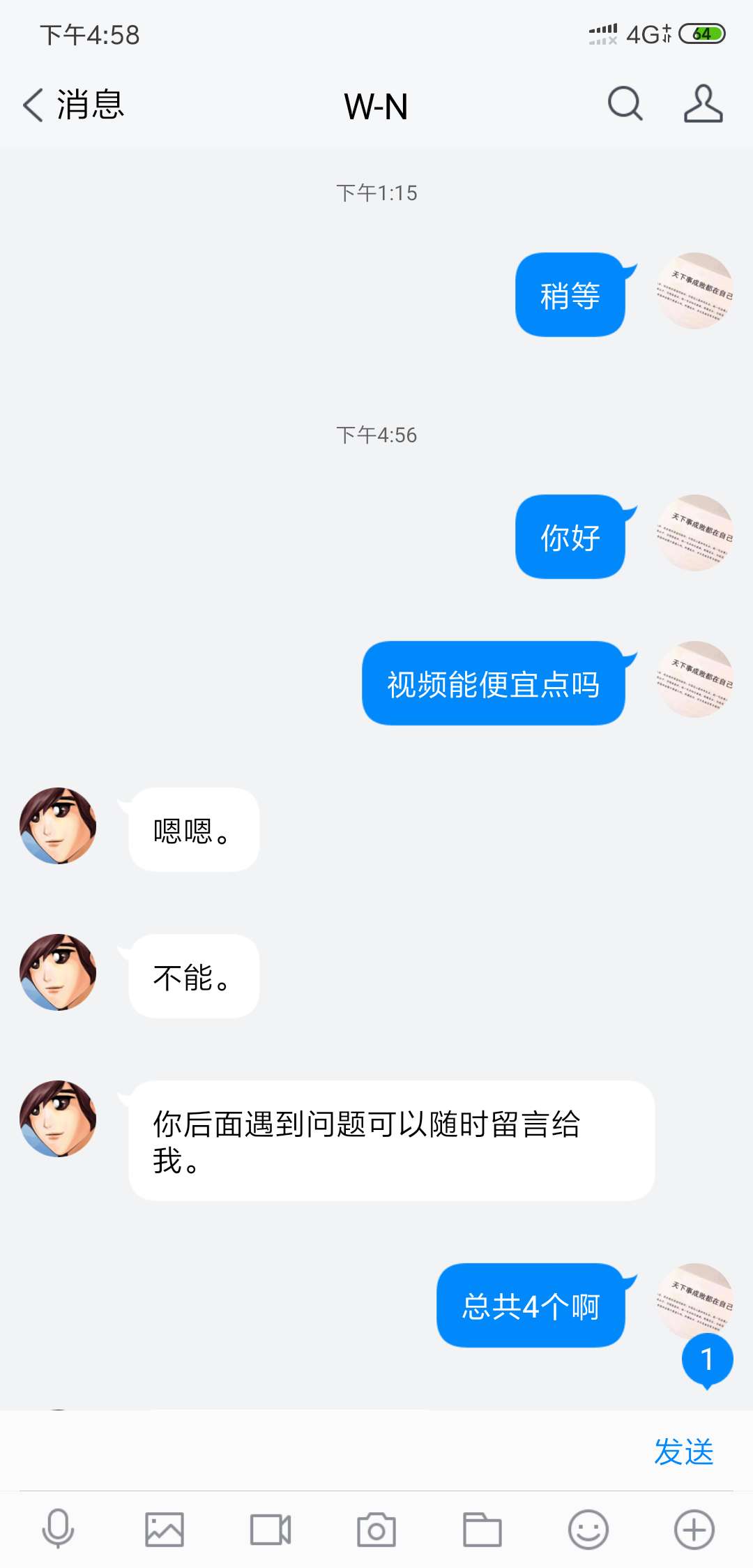Open W-N's avatar beside 不能。
Viewport: 753px width, 1568px height.
pos(58,972)
